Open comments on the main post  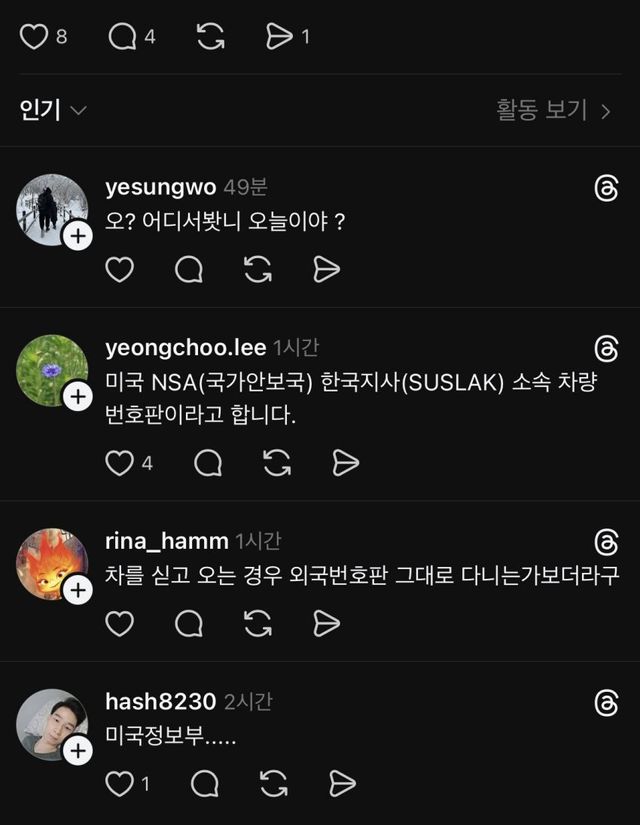point(122,37)
